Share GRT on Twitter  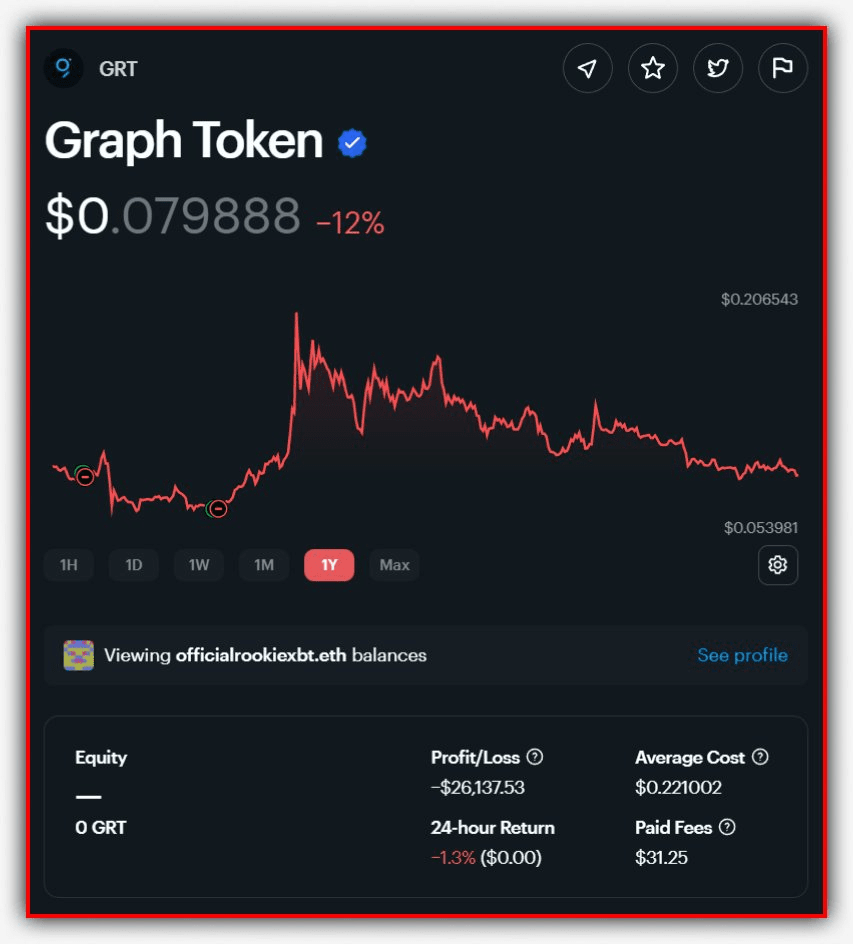point(718,69)
